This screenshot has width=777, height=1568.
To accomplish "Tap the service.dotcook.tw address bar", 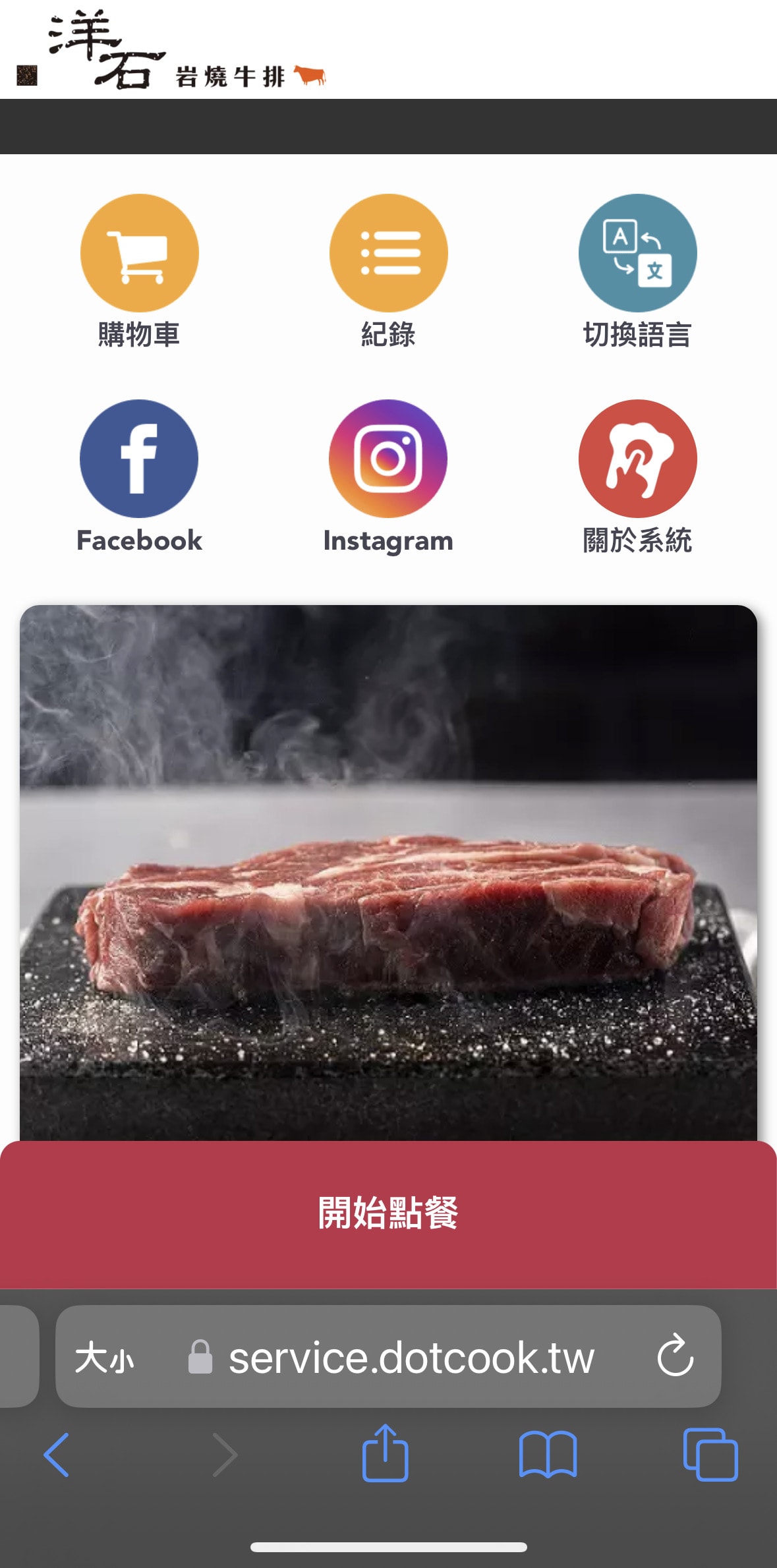I will [411, 1358].
